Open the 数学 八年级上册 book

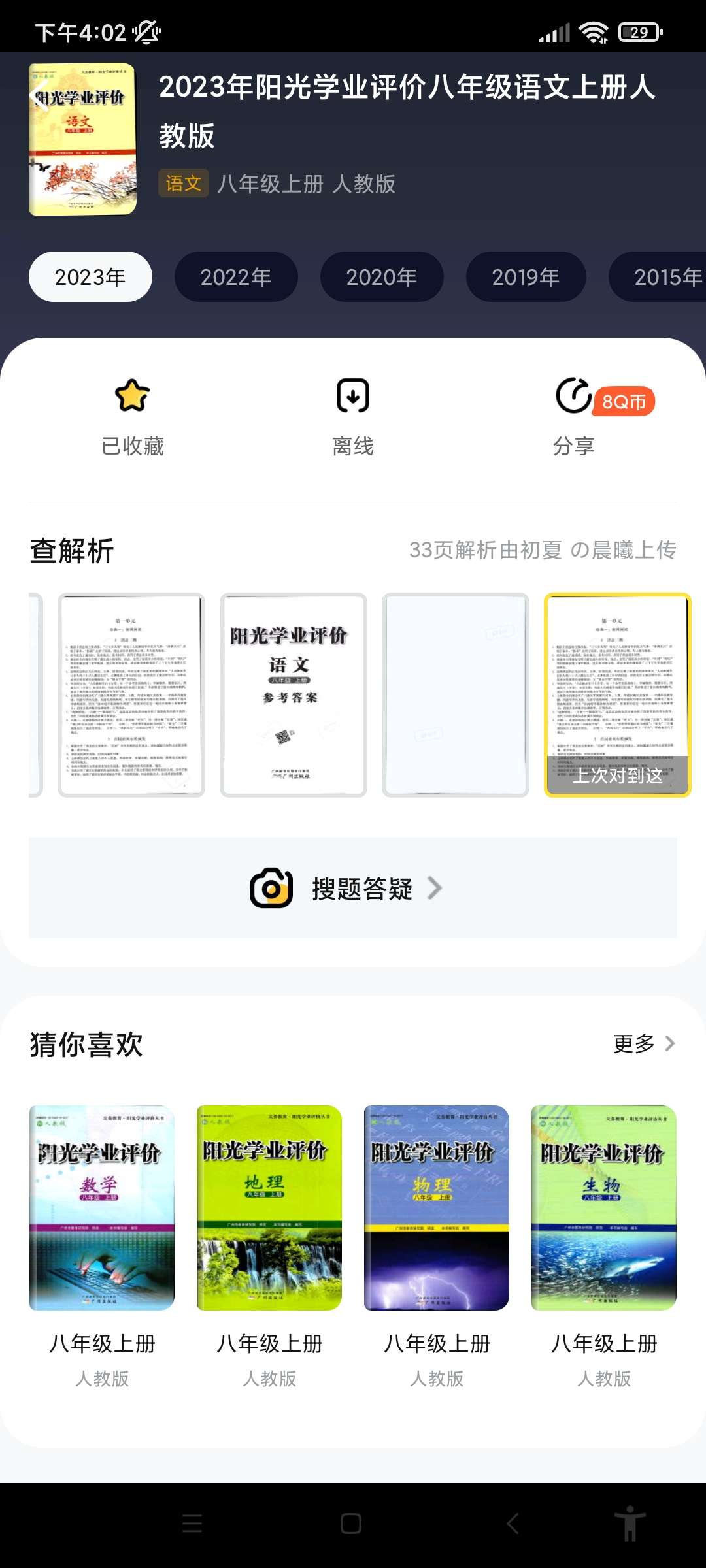(102, 1209)
